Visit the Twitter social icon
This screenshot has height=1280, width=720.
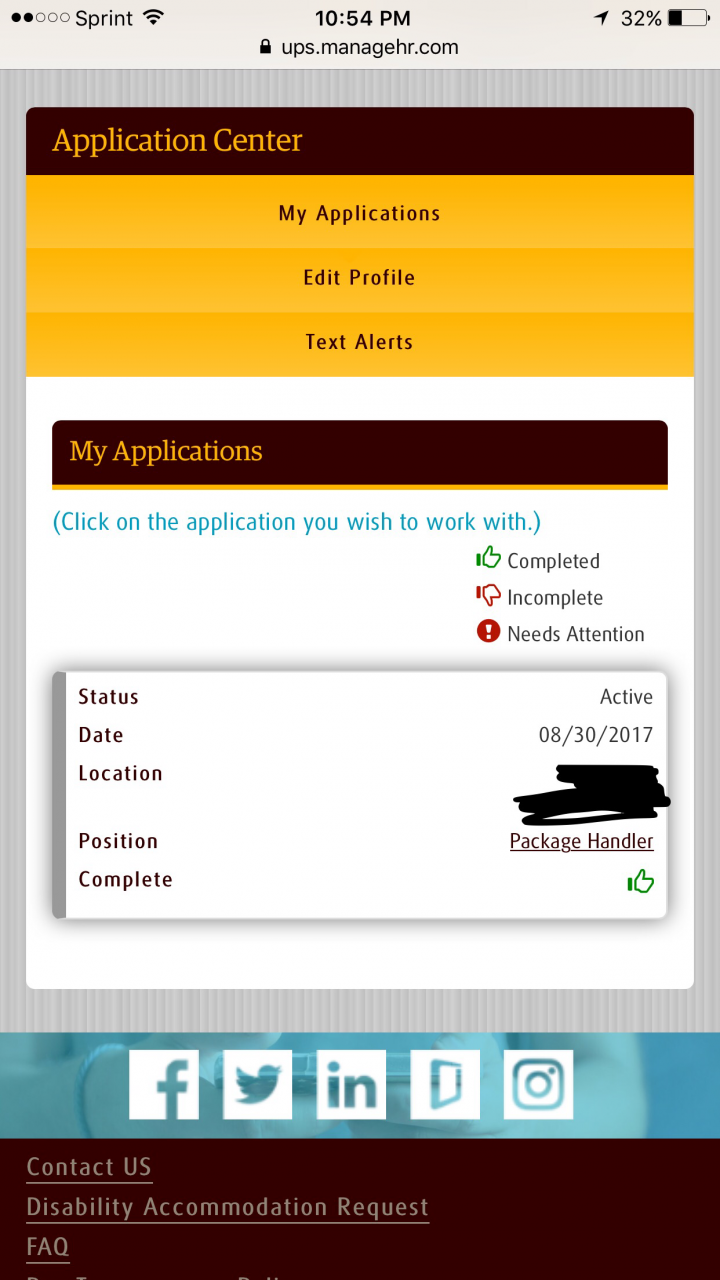click(x=257, y=1084)
